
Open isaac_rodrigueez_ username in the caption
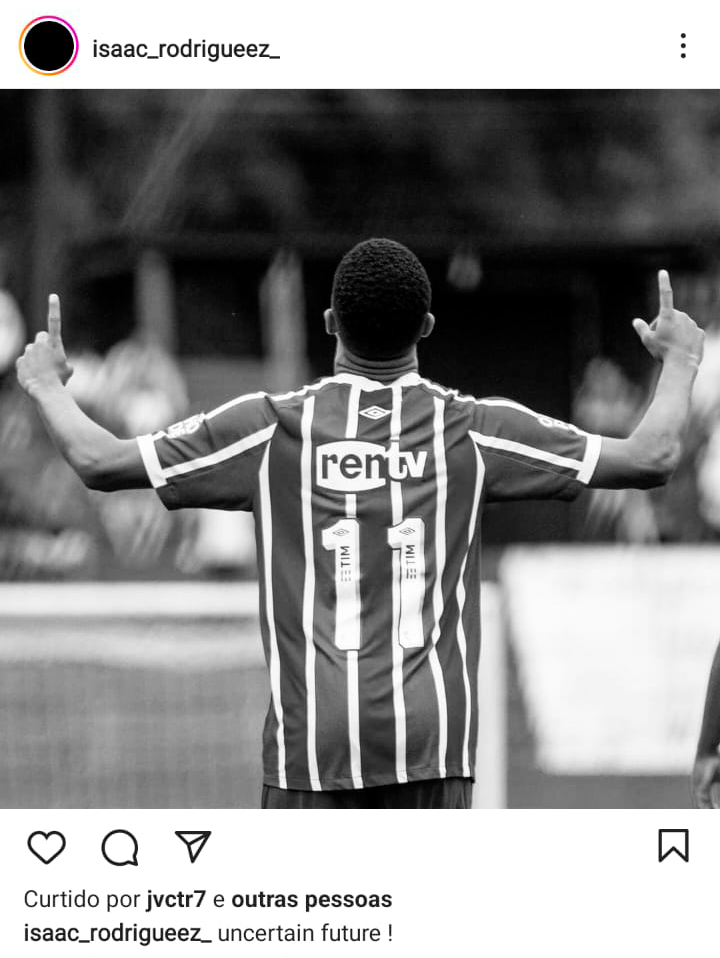[x=117, y=933]
